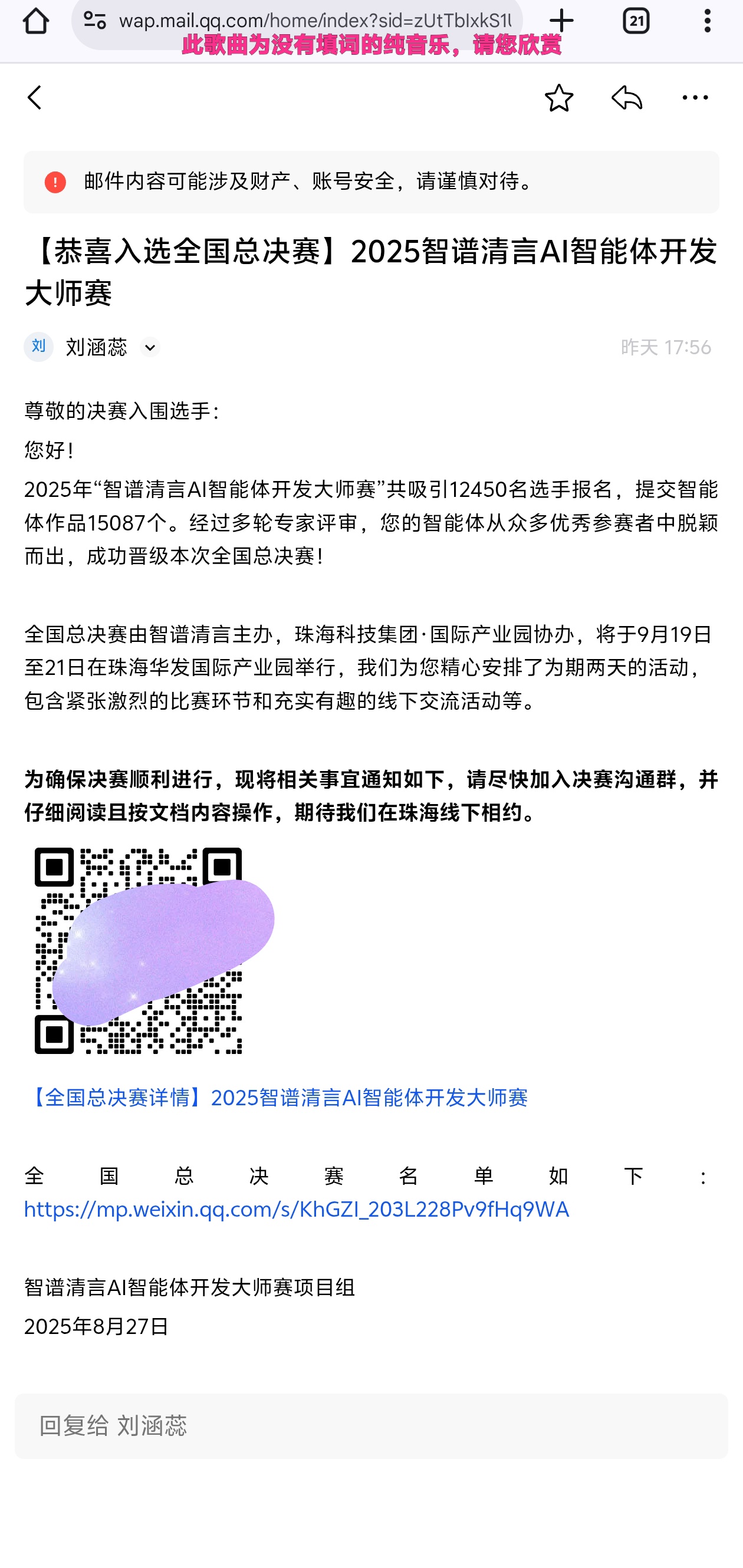
Task: View site connection info icon
Action: [94, 22]
